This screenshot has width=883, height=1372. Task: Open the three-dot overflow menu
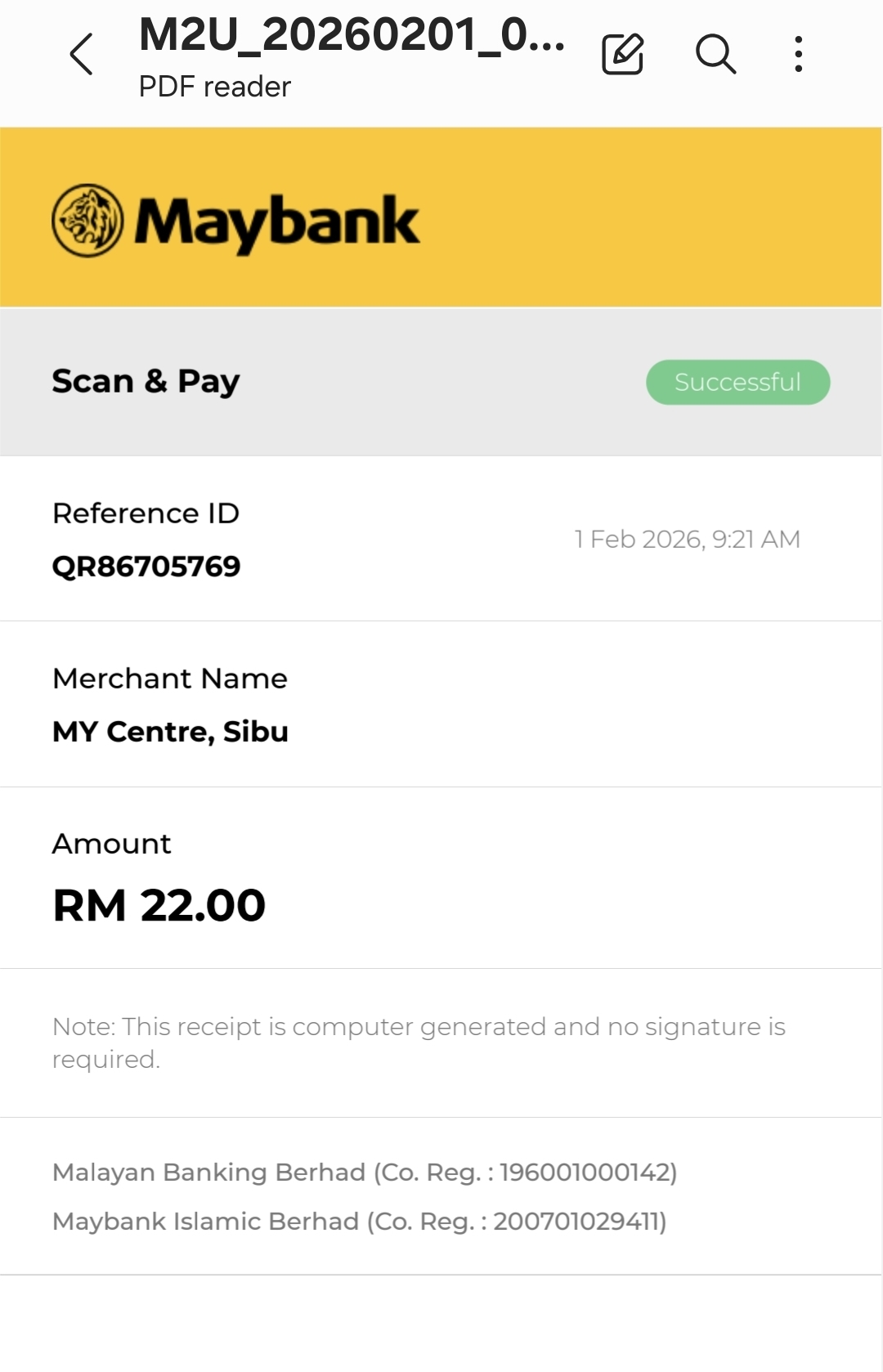[798, 55]
